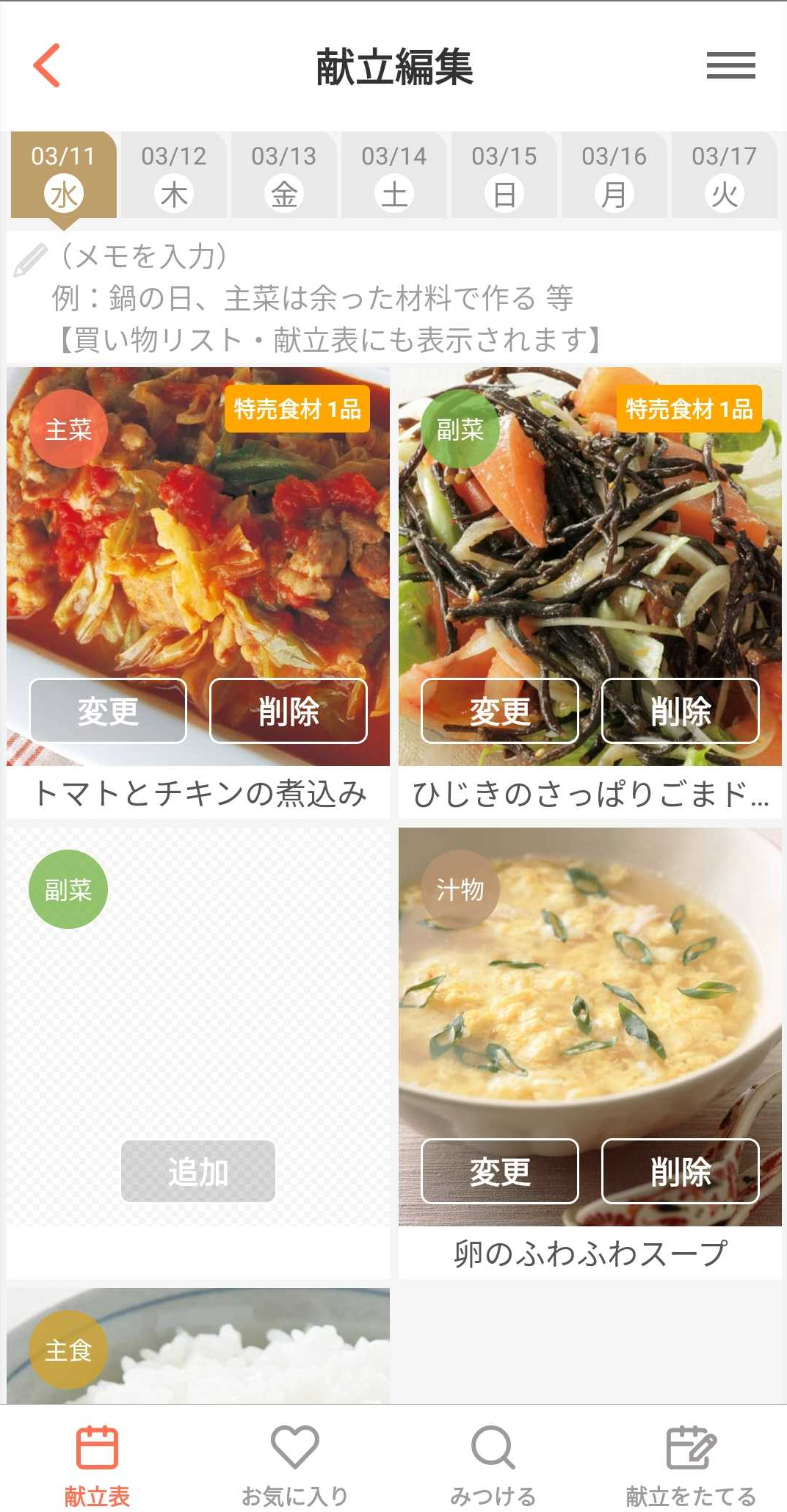Open the 献立表 bottom tab
Viewport: 787px width, 1512px height.
click(97, 1465)
